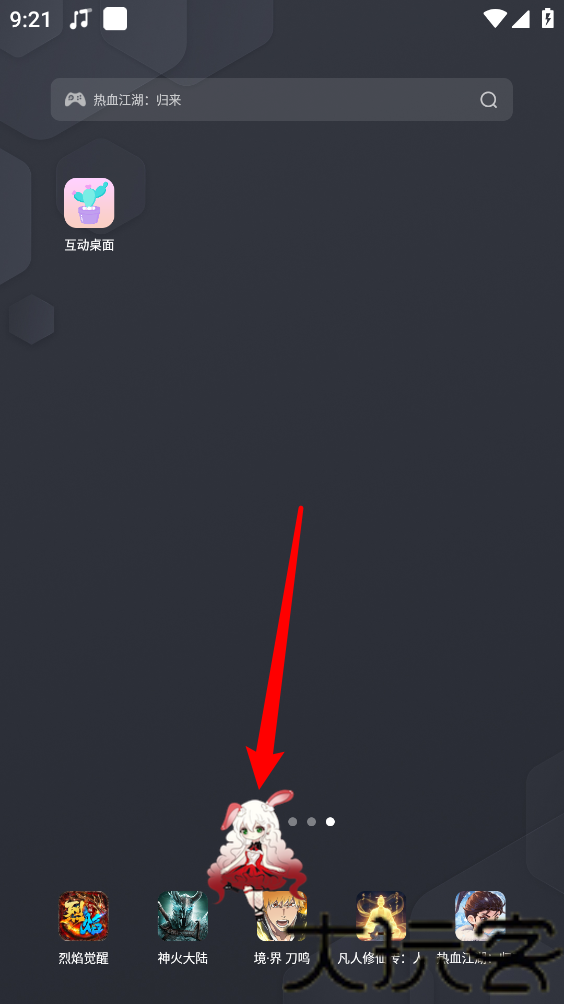Launch the 互动桌面 app
The height and width of the screenshot is (1004, 564).
89,203
